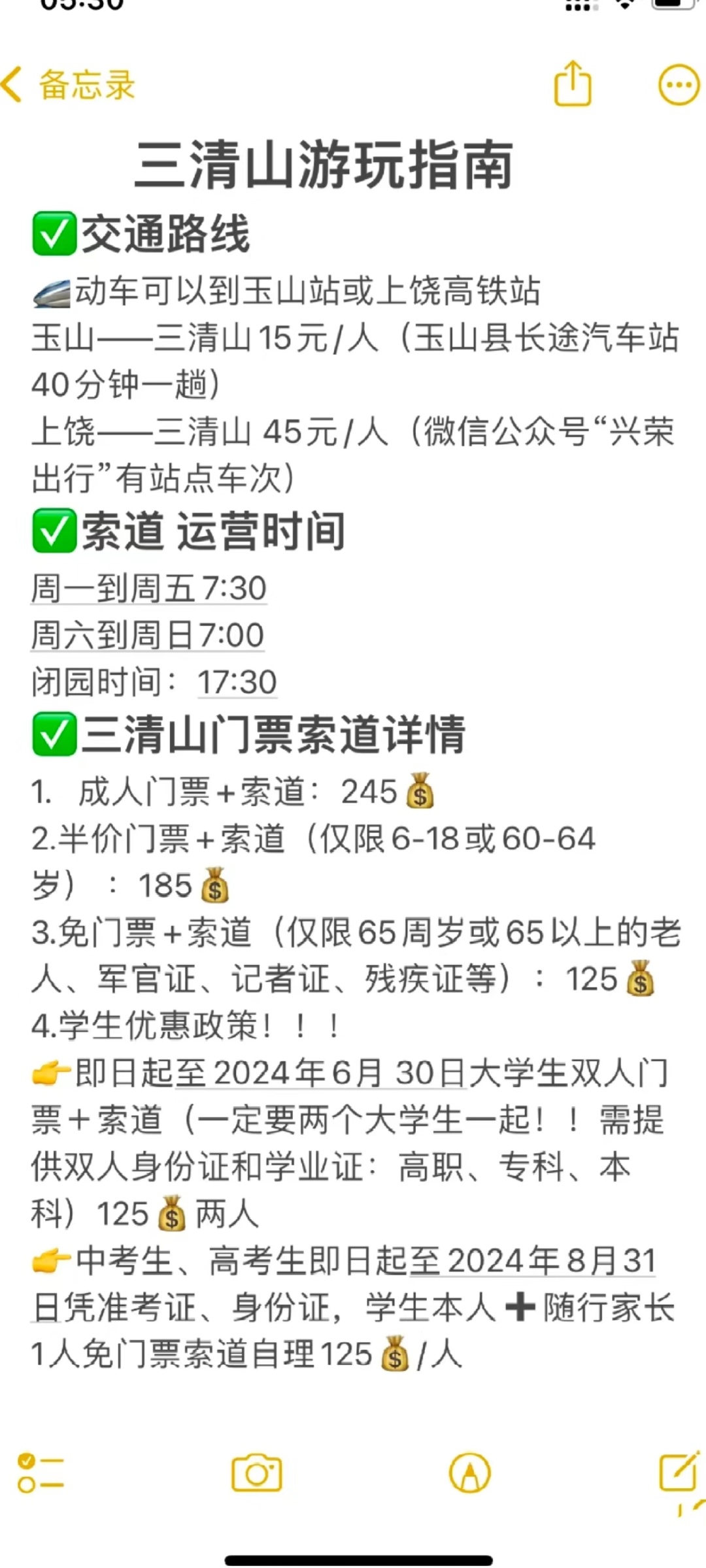The image size is (706, 1568).
Task: Open the more options menu
Action: [679, 85]
